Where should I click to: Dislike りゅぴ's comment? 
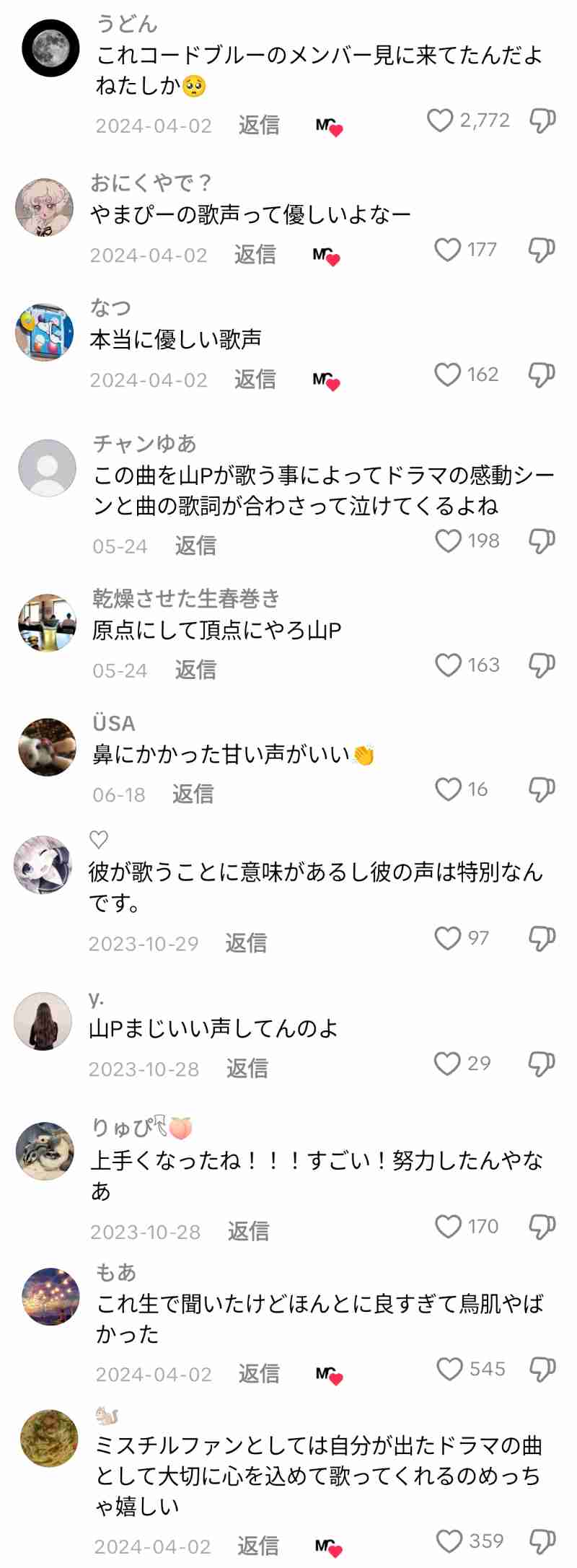542,1225
